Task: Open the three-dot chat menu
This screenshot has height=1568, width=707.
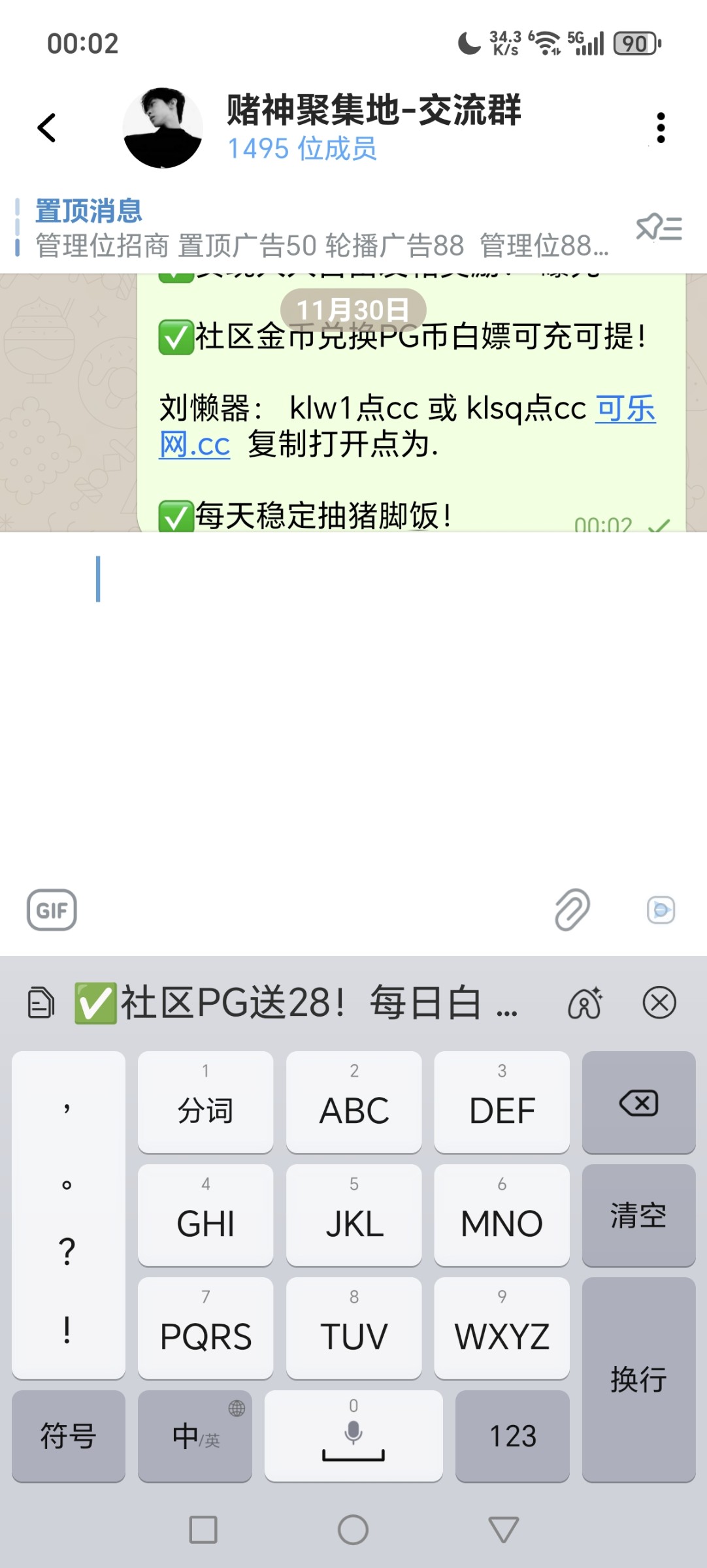Action: pyautogui.click(x=662, y=127)
